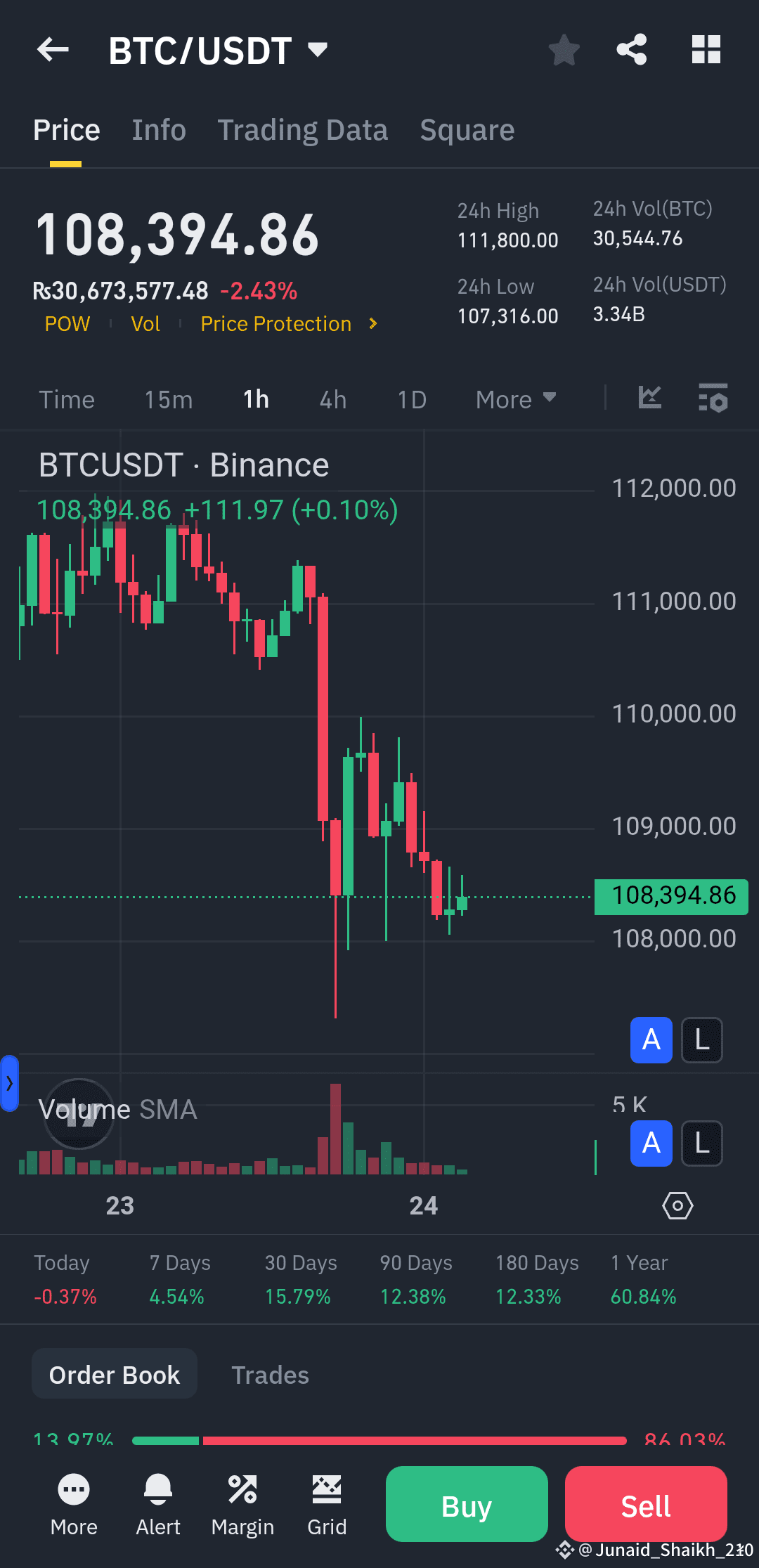Open the Square tab
Viewport: 759px width, 1568px height.
tap(467, 130)
